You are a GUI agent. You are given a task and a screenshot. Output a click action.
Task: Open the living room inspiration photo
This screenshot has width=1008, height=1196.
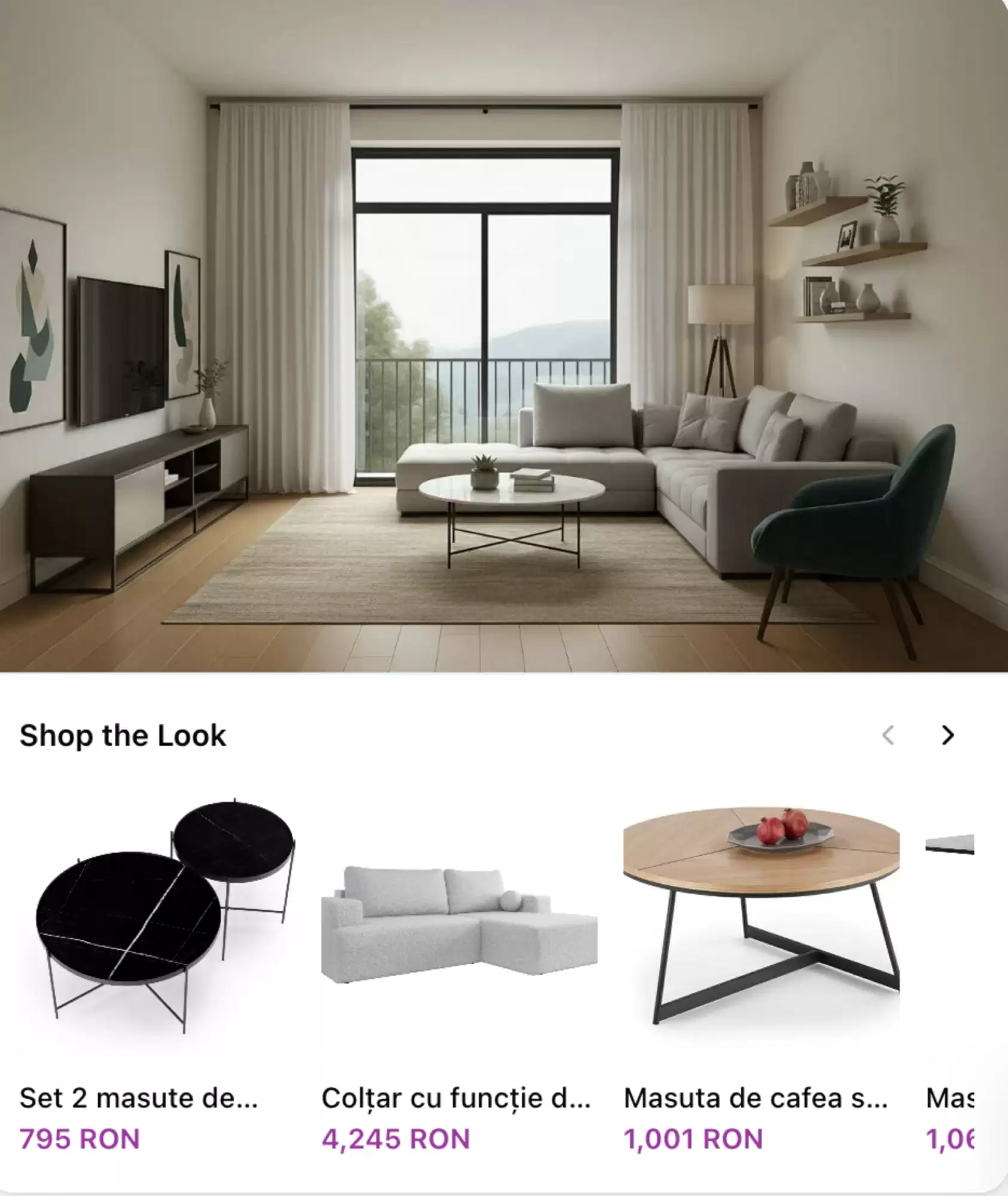point(503,335)
